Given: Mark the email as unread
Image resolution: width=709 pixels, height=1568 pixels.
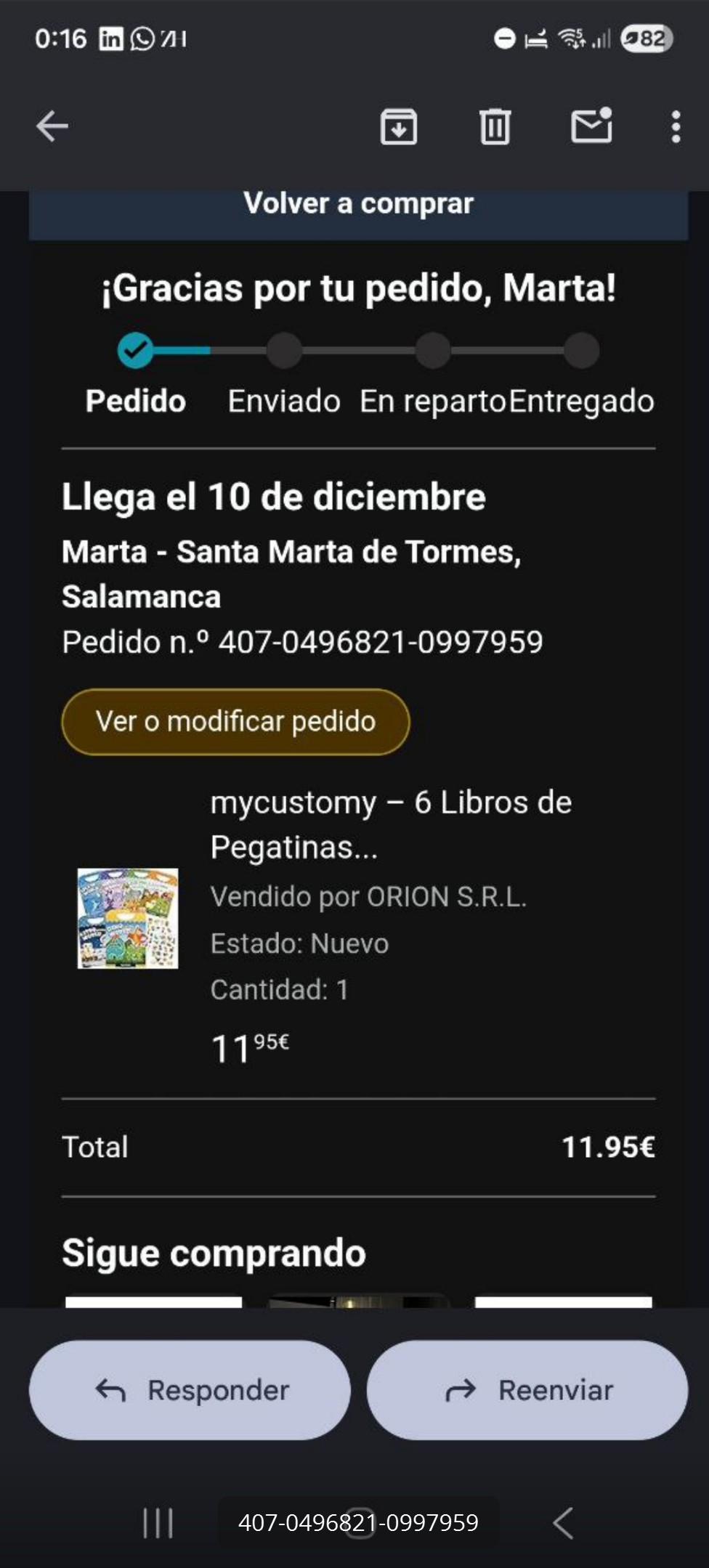Looking at the screenshot, I should (591, 126).
